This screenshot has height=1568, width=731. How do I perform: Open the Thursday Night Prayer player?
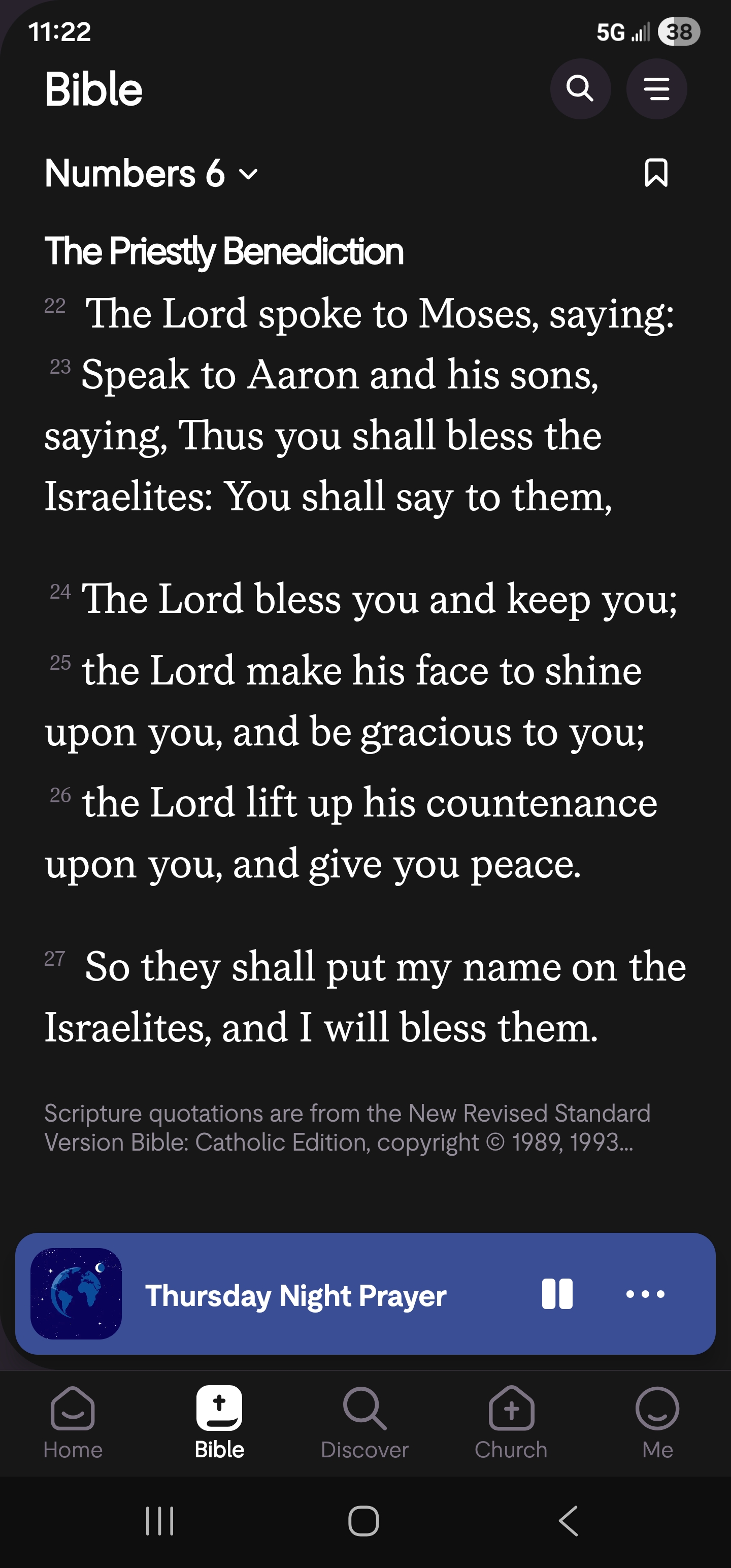(296, 1295)
